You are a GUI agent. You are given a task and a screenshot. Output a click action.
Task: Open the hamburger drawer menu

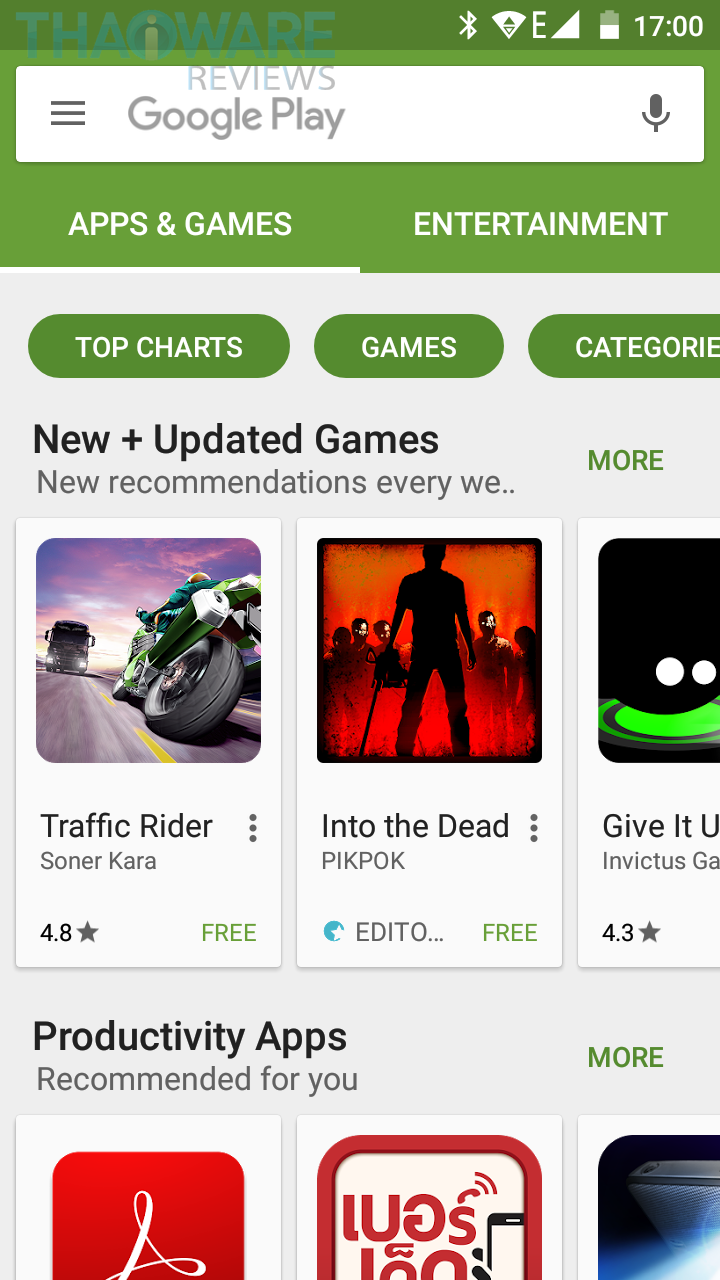pyautogui.click(x=68, y=114)
